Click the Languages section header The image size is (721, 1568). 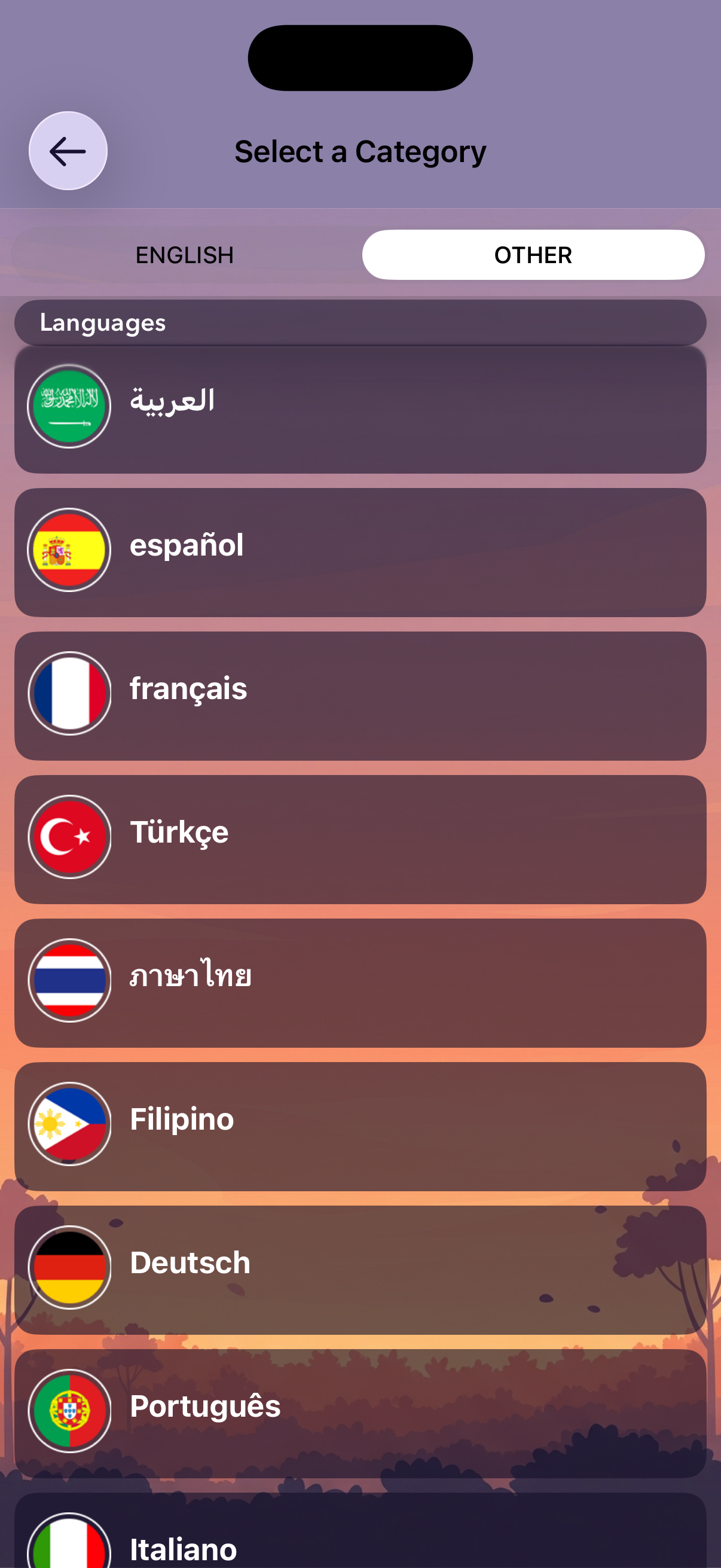coord(103,322)
